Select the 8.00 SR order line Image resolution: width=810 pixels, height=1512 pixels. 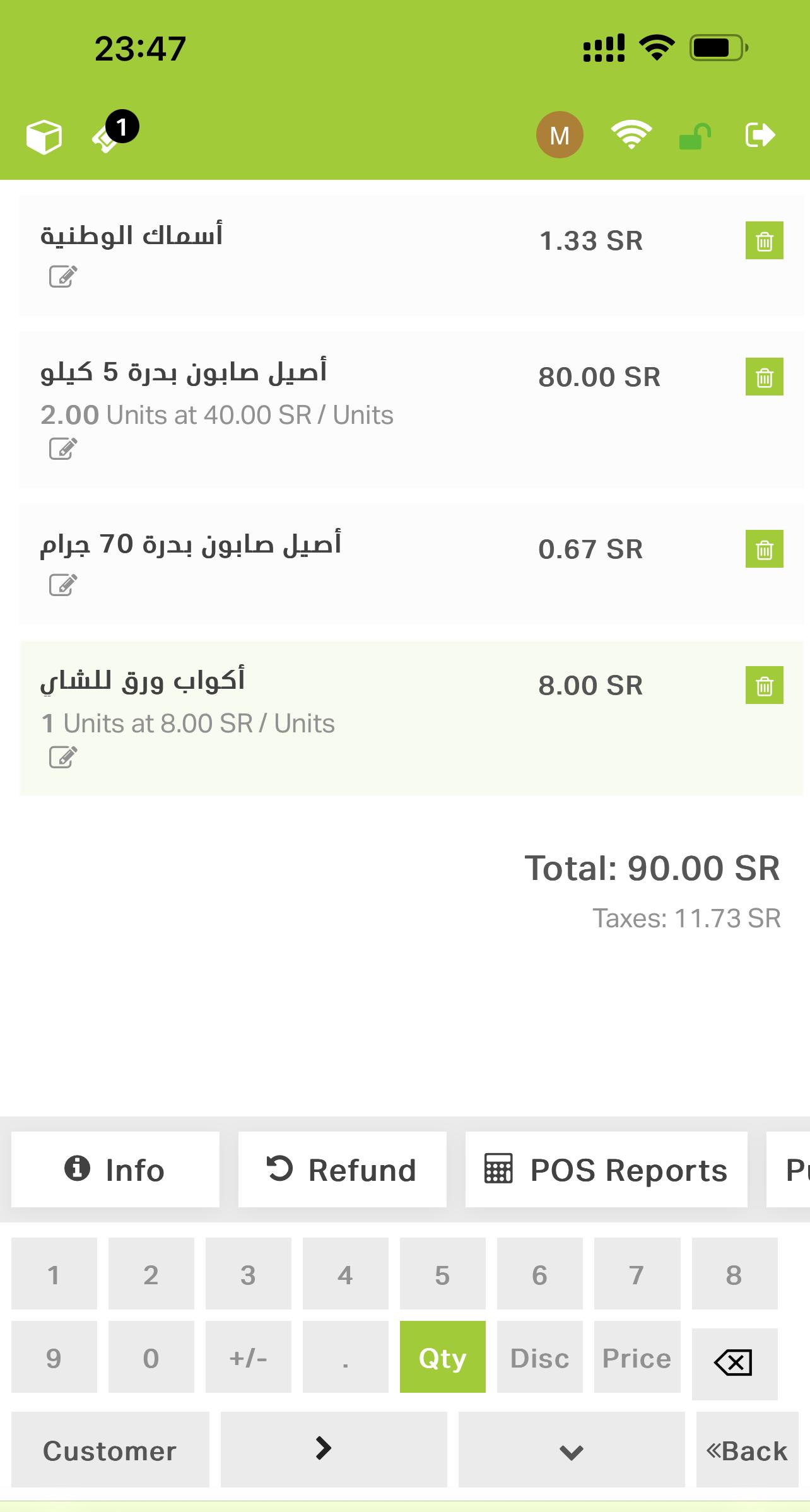pyautogui.click(x=411, y=718)
